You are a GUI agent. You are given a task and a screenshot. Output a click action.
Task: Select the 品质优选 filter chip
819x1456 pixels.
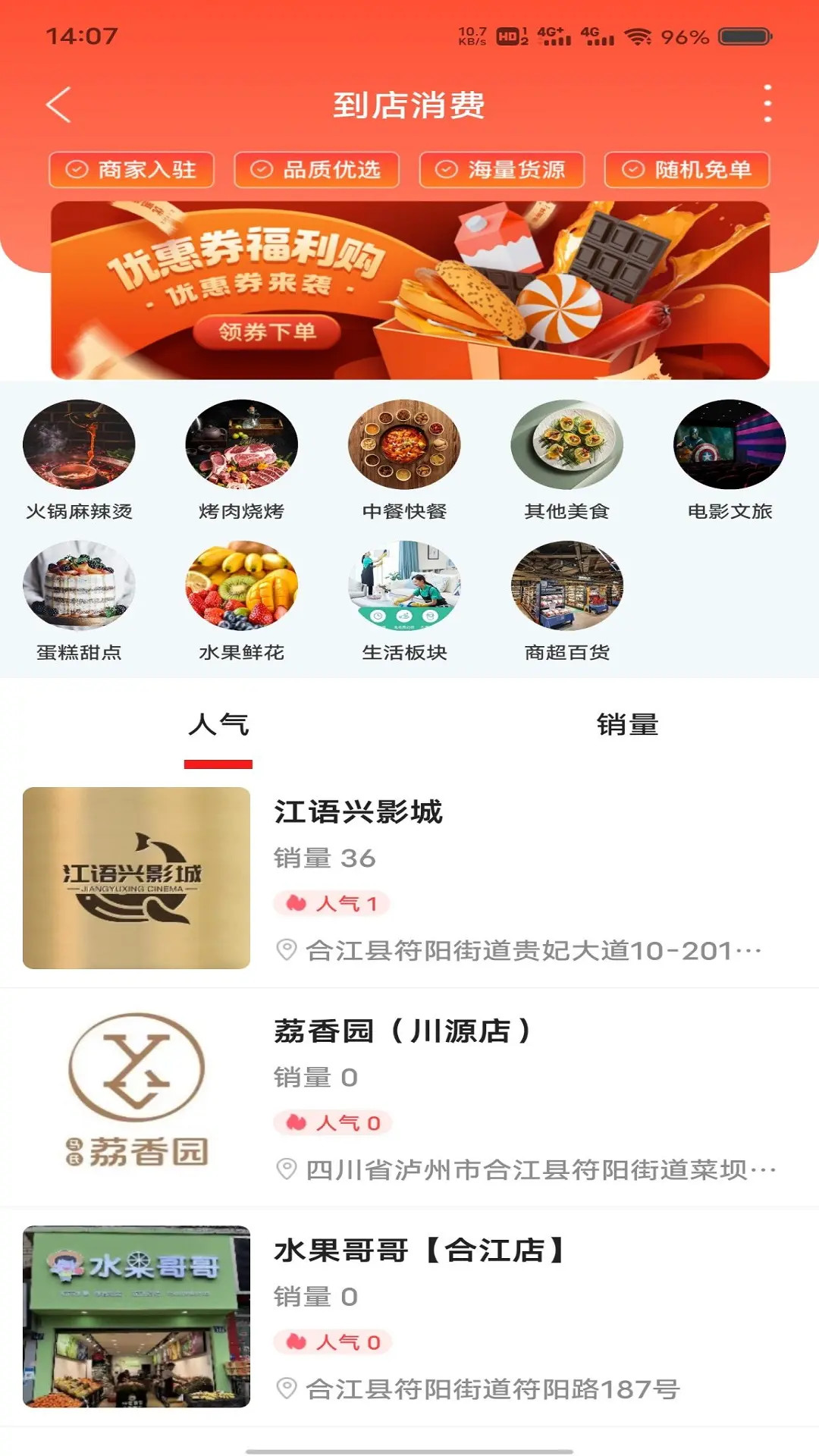click(x=315, y=170)
